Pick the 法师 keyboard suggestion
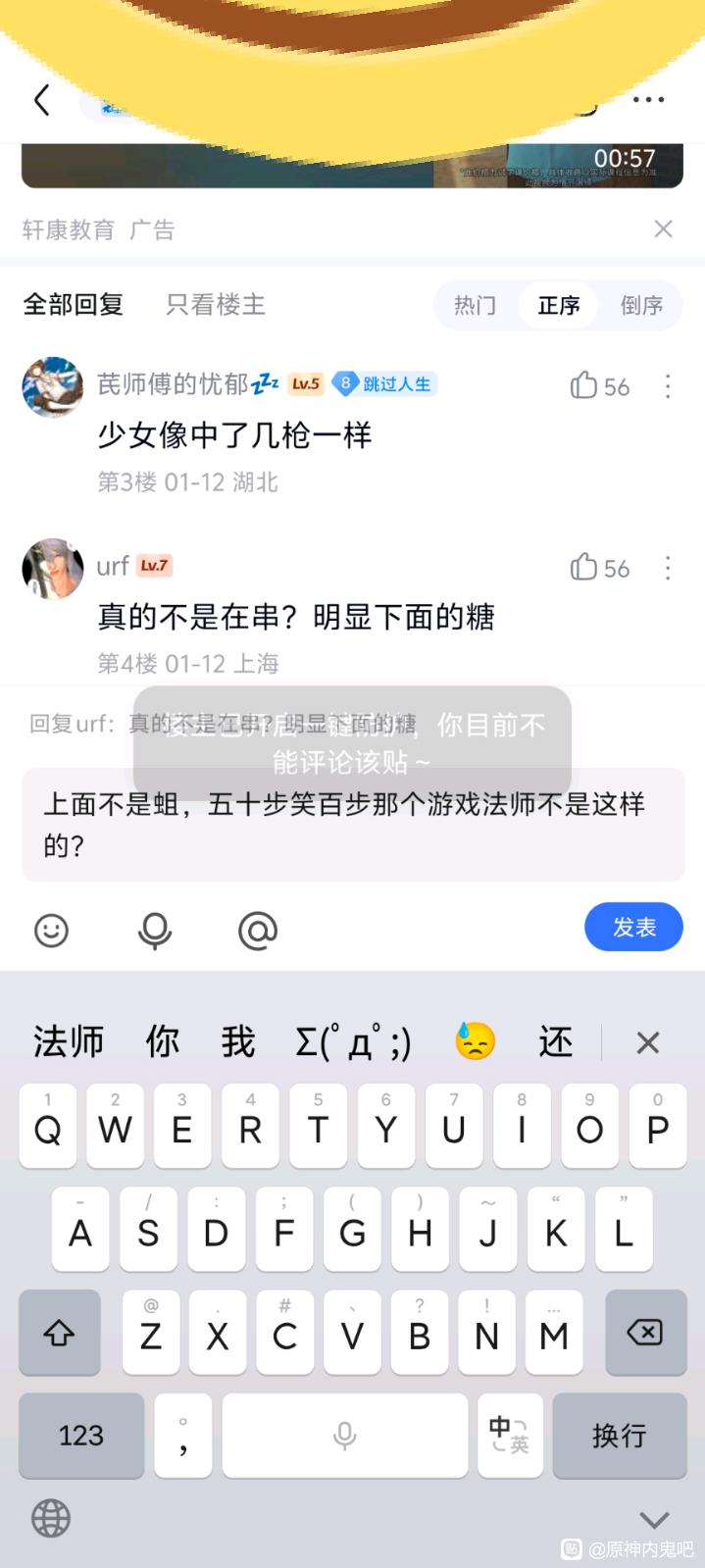Screen dimensions: 705x1568 (69, 1041)
